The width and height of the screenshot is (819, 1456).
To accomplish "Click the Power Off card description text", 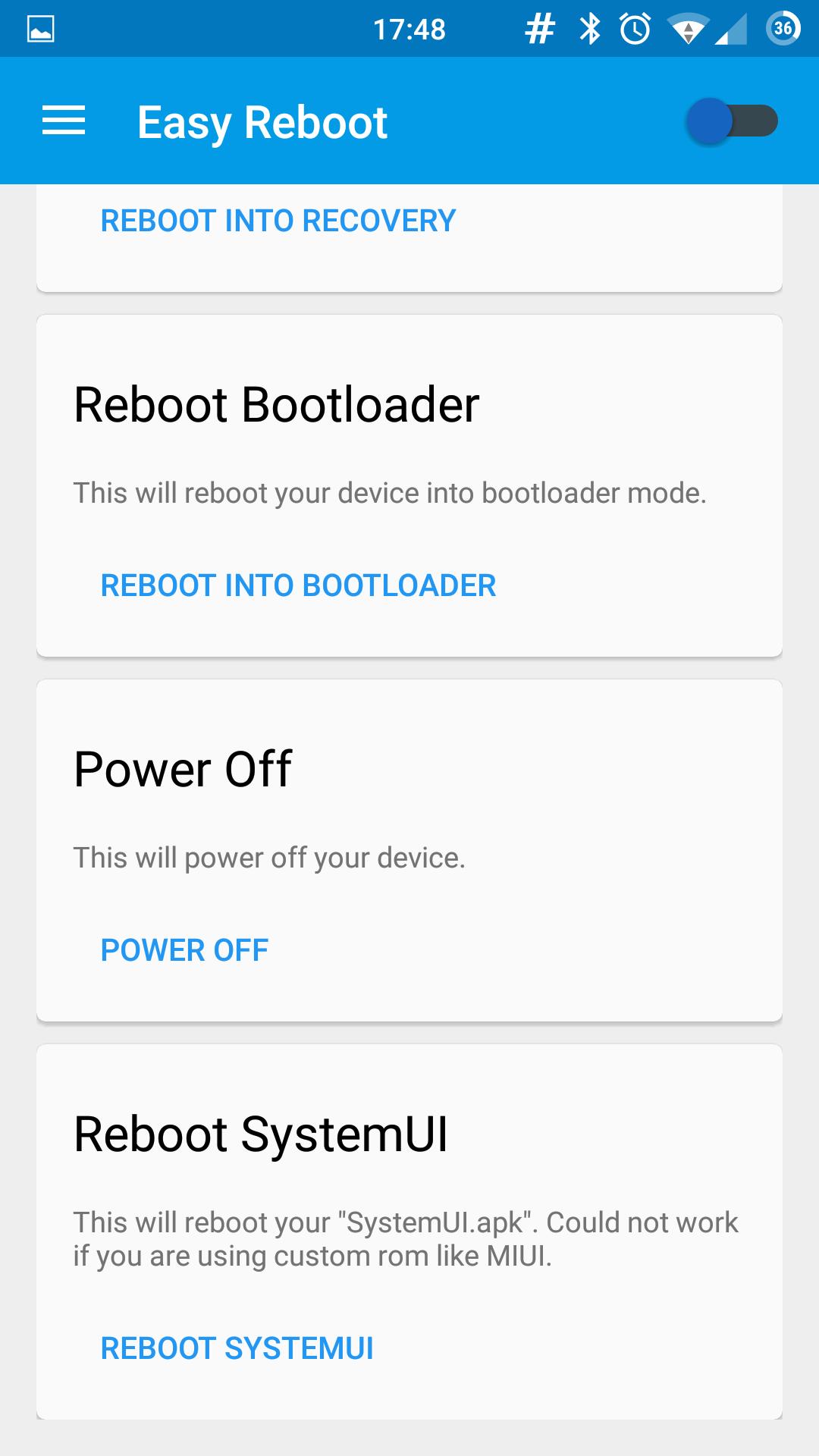I will tap(269, 857).
